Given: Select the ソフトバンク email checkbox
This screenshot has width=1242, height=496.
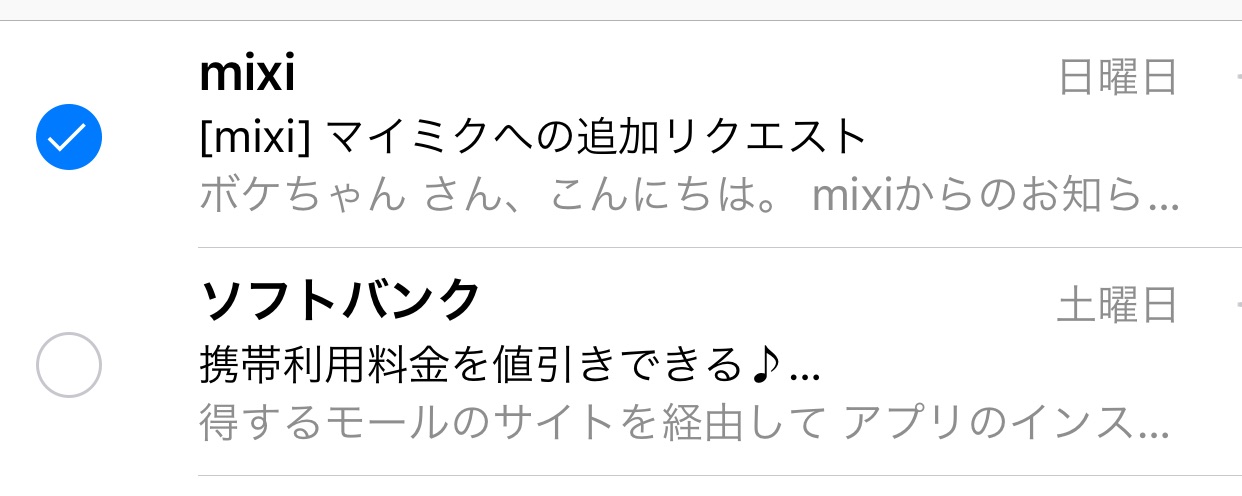Looking at the screenshot, I should point(68,364).
